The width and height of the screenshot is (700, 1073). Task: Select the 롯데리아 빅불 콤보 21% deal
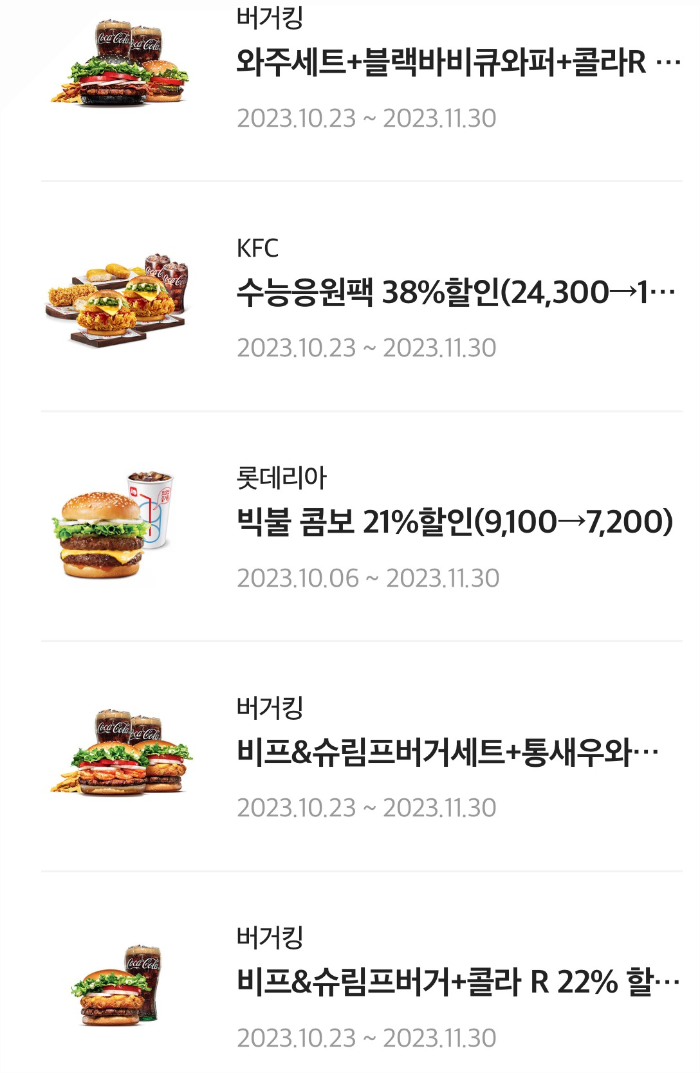pyautogui.click(x=454, y=522)
